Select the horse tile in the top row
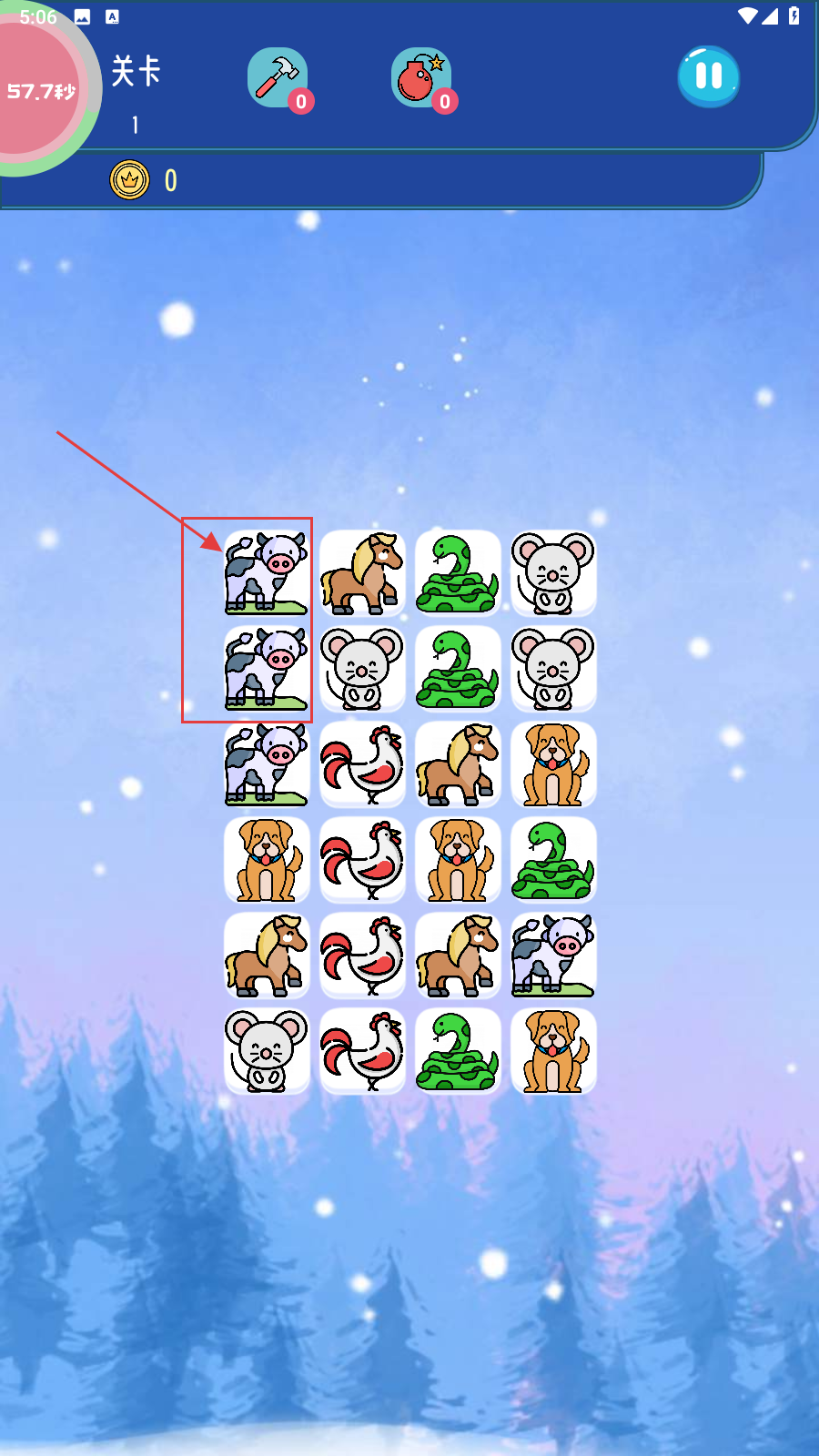The height and width of the screenshot is (1456, 819). [x=362, y=573]
